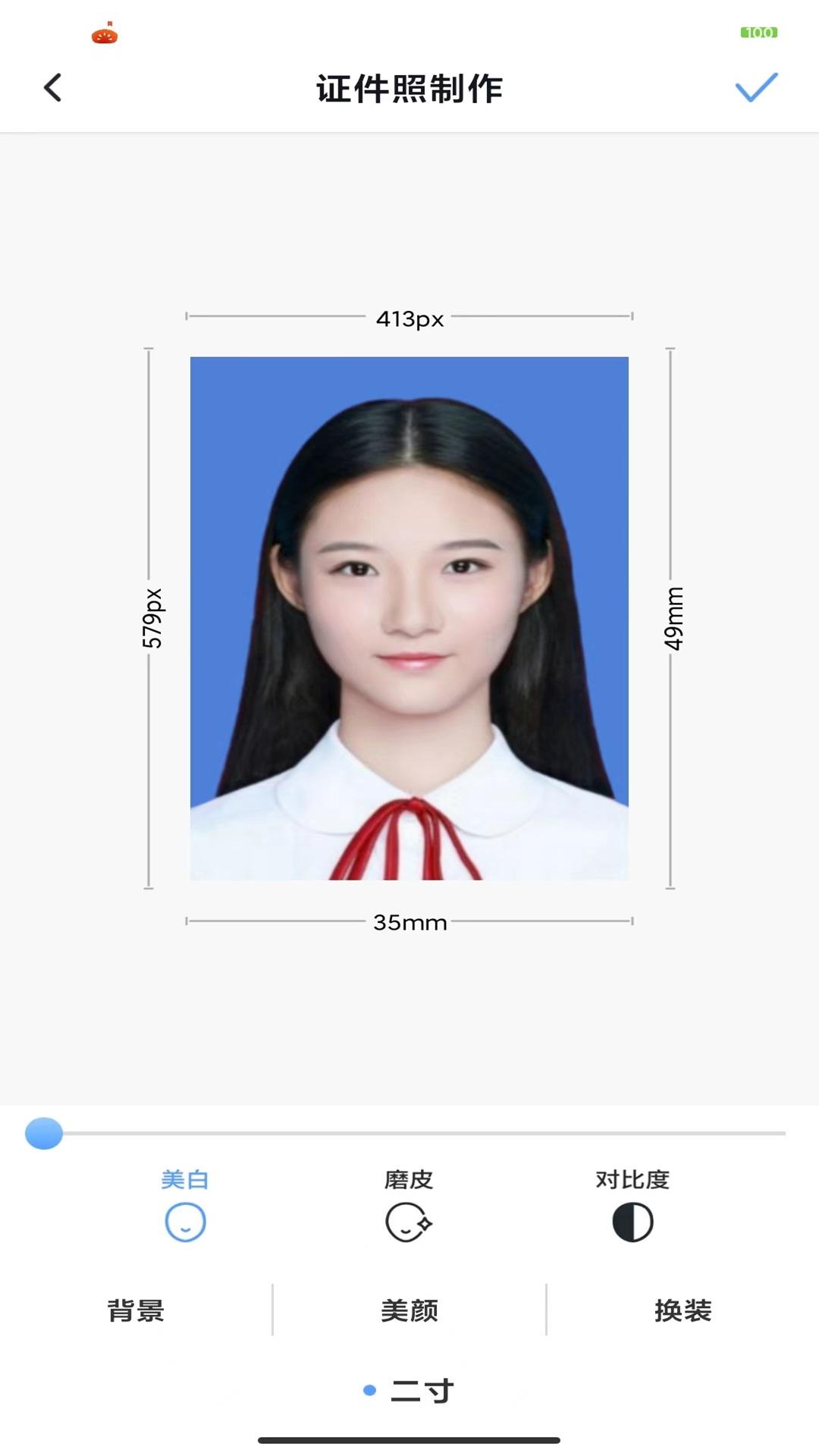Select the 二寸 photo size
Screen dimensions: 819x1456
421,1391
